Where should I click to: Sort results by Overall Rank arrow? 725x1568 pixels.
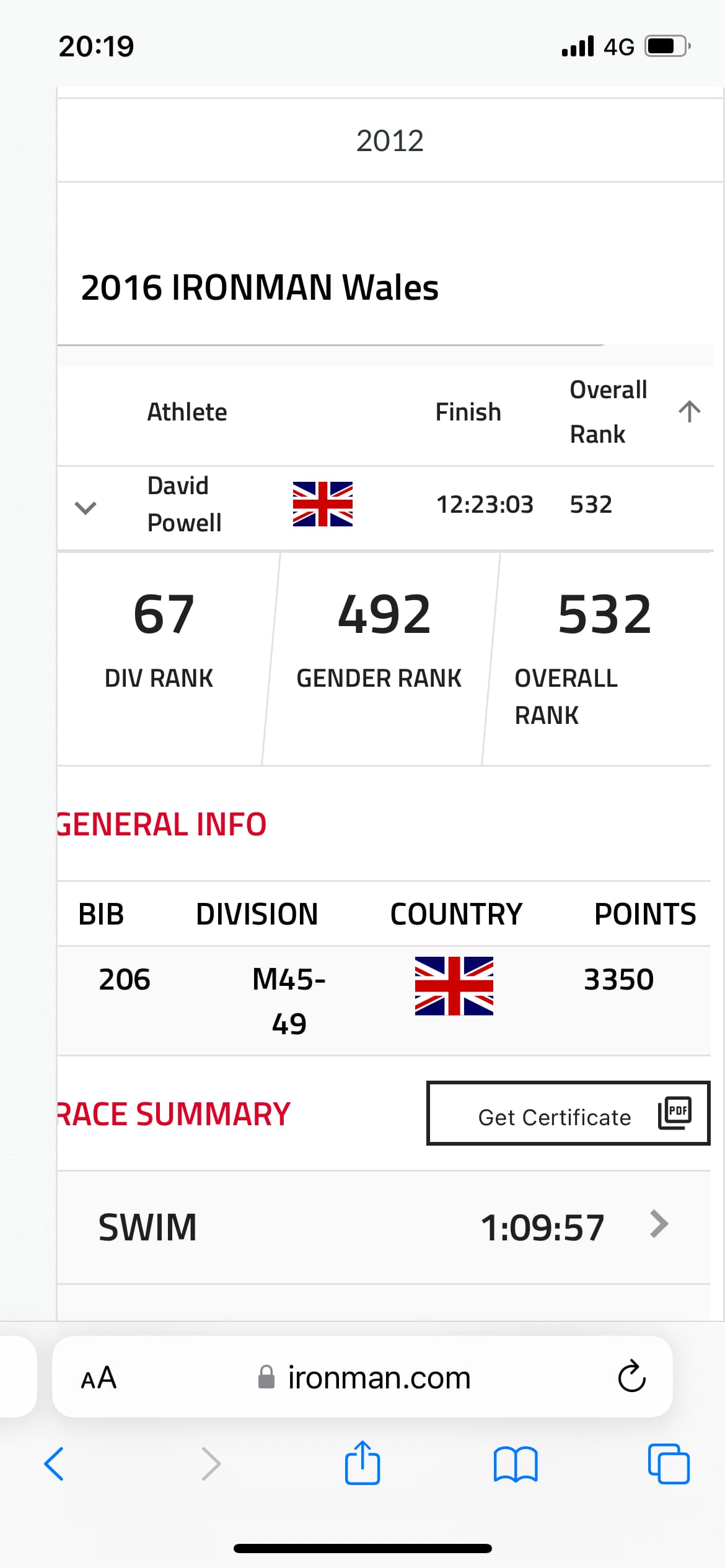[x=689, y=411]
